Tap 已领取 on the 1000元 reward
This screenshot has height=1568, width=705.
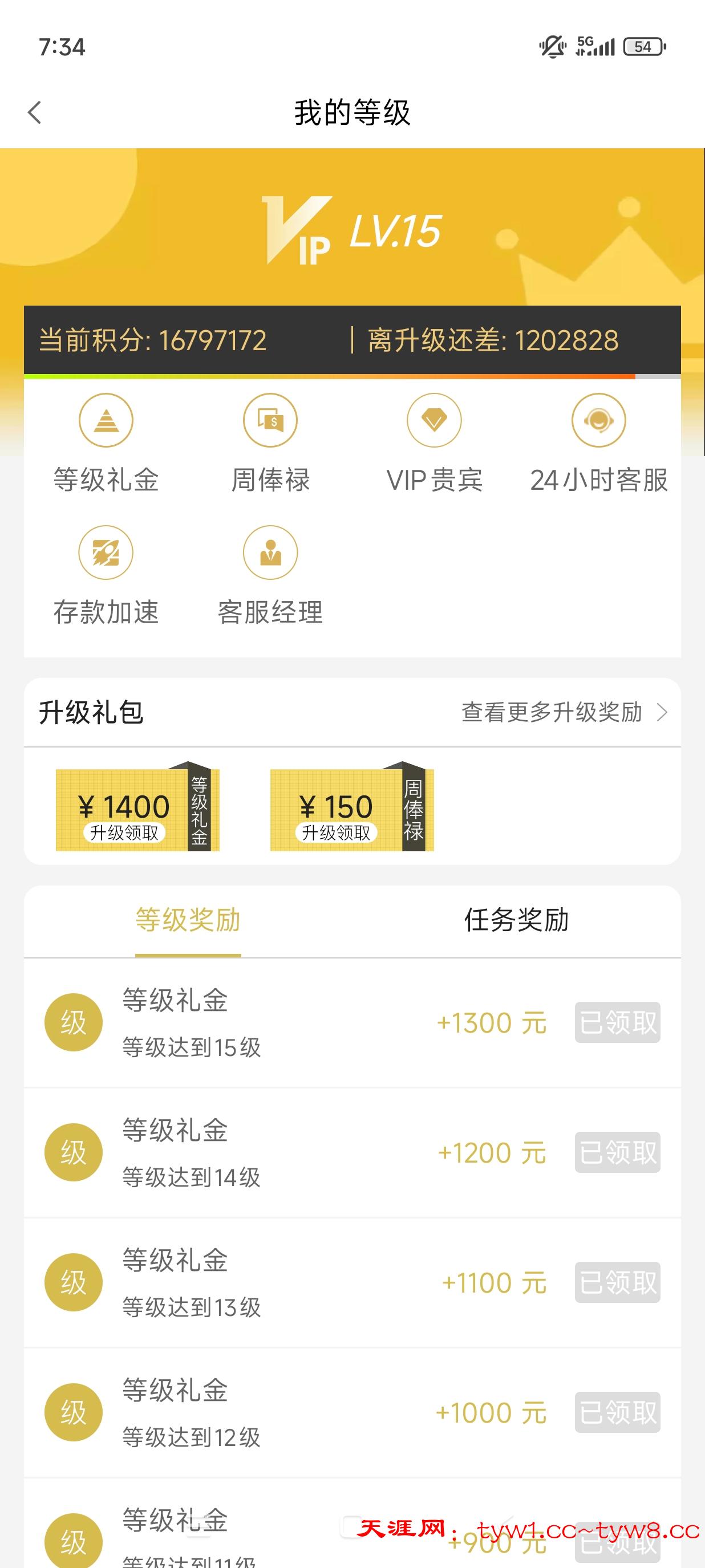pos(617,1413)
